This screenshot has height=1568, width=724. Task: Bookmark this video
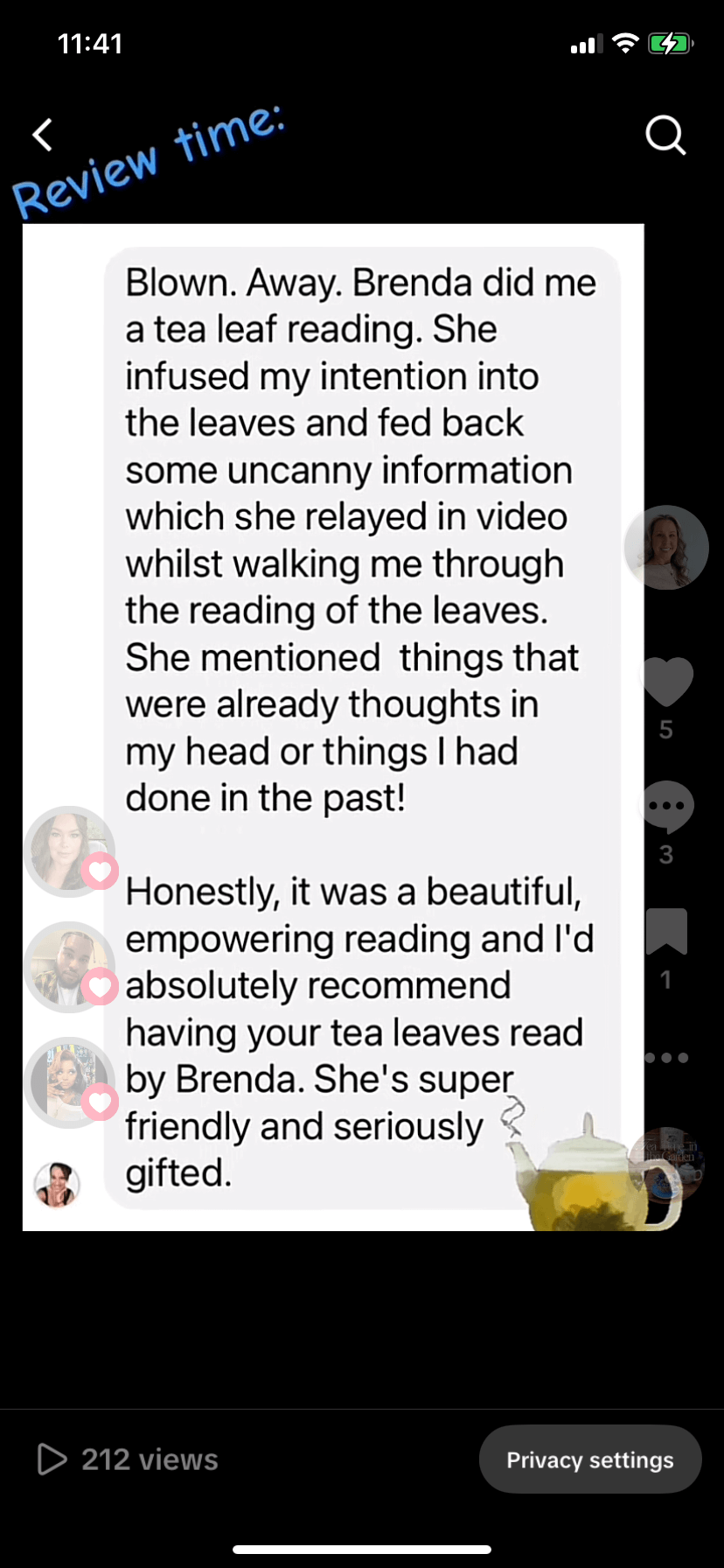pos(666,931)
